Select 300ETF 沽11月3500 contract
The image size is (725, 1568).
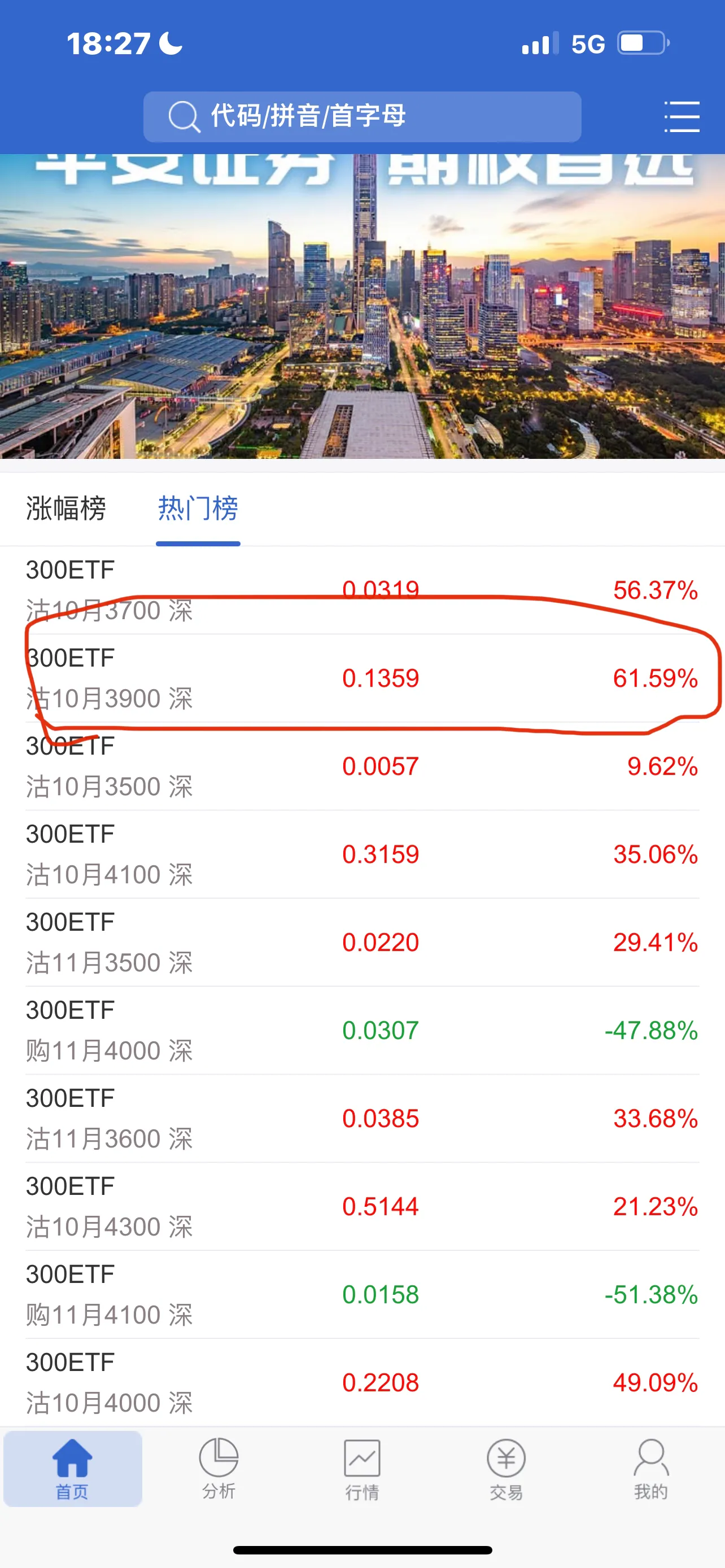[x=362, y=942]
